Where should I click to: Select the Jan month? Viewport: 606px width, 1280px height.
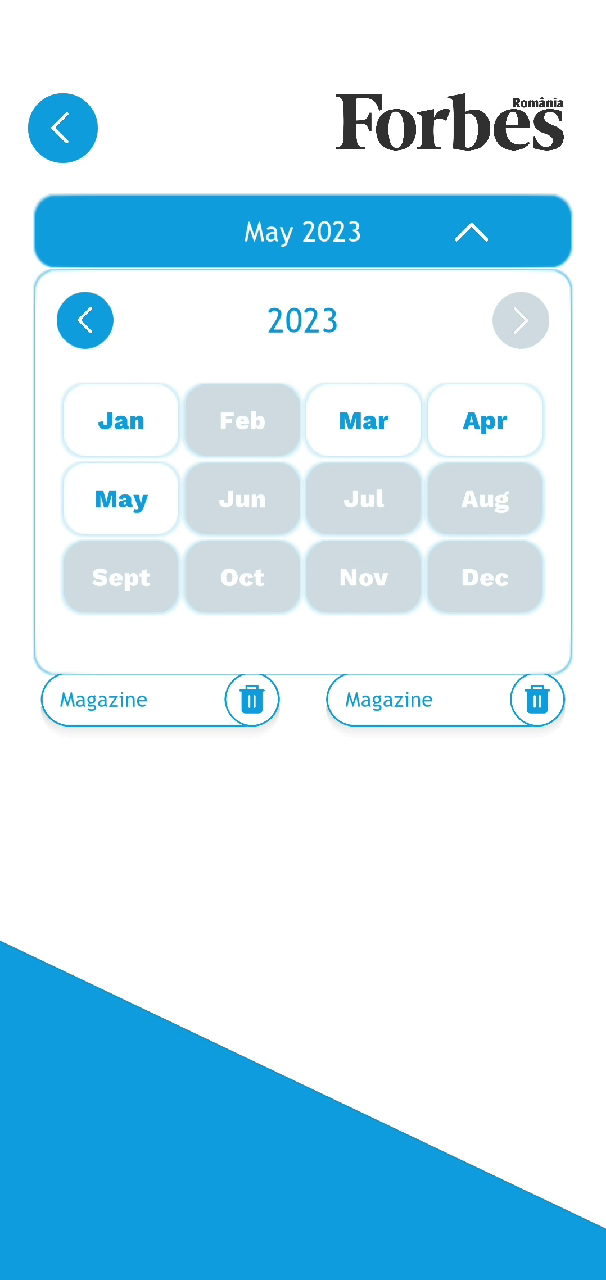point(121,421)
